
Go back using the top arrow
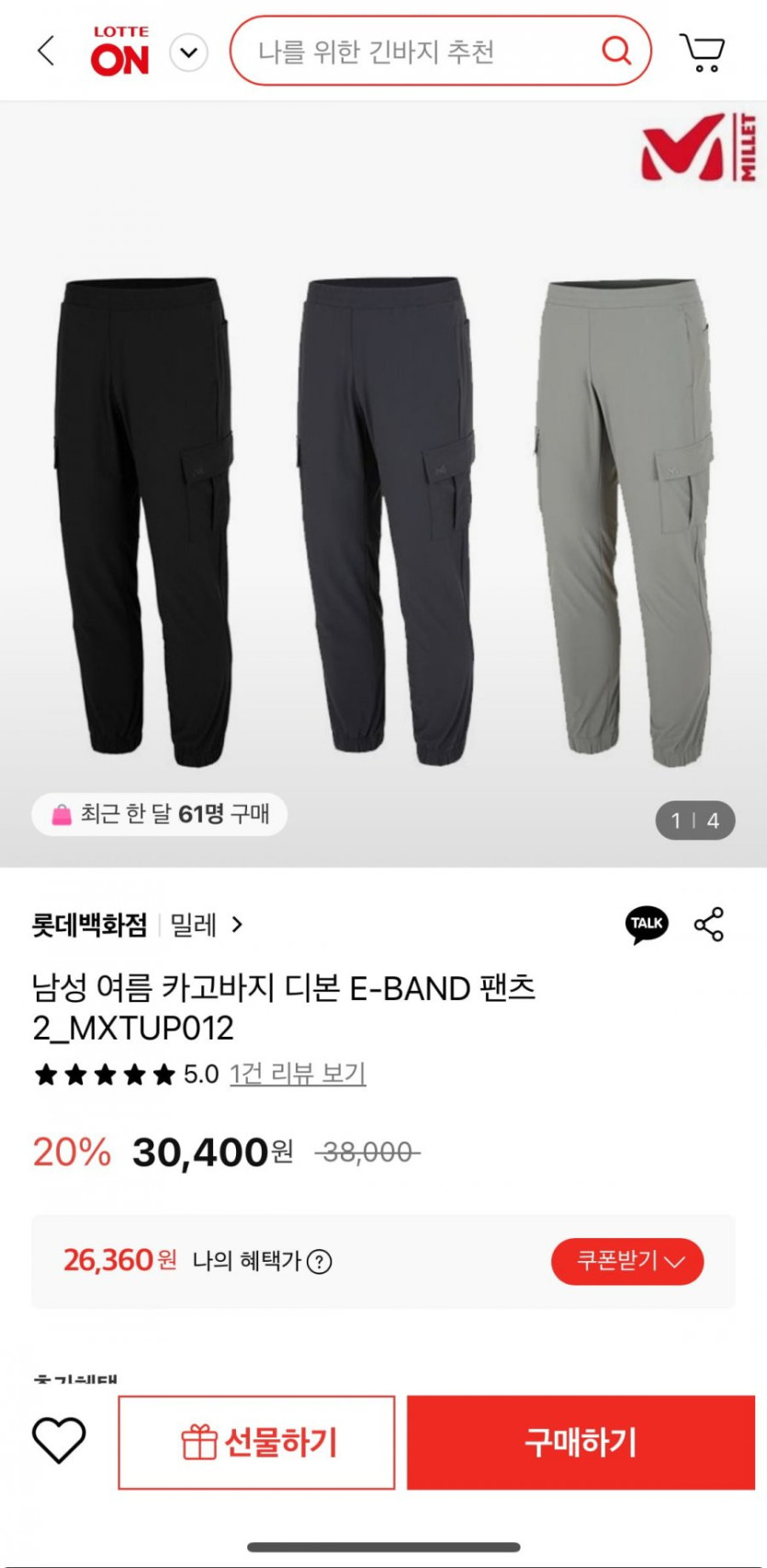[x=46, y=51]
